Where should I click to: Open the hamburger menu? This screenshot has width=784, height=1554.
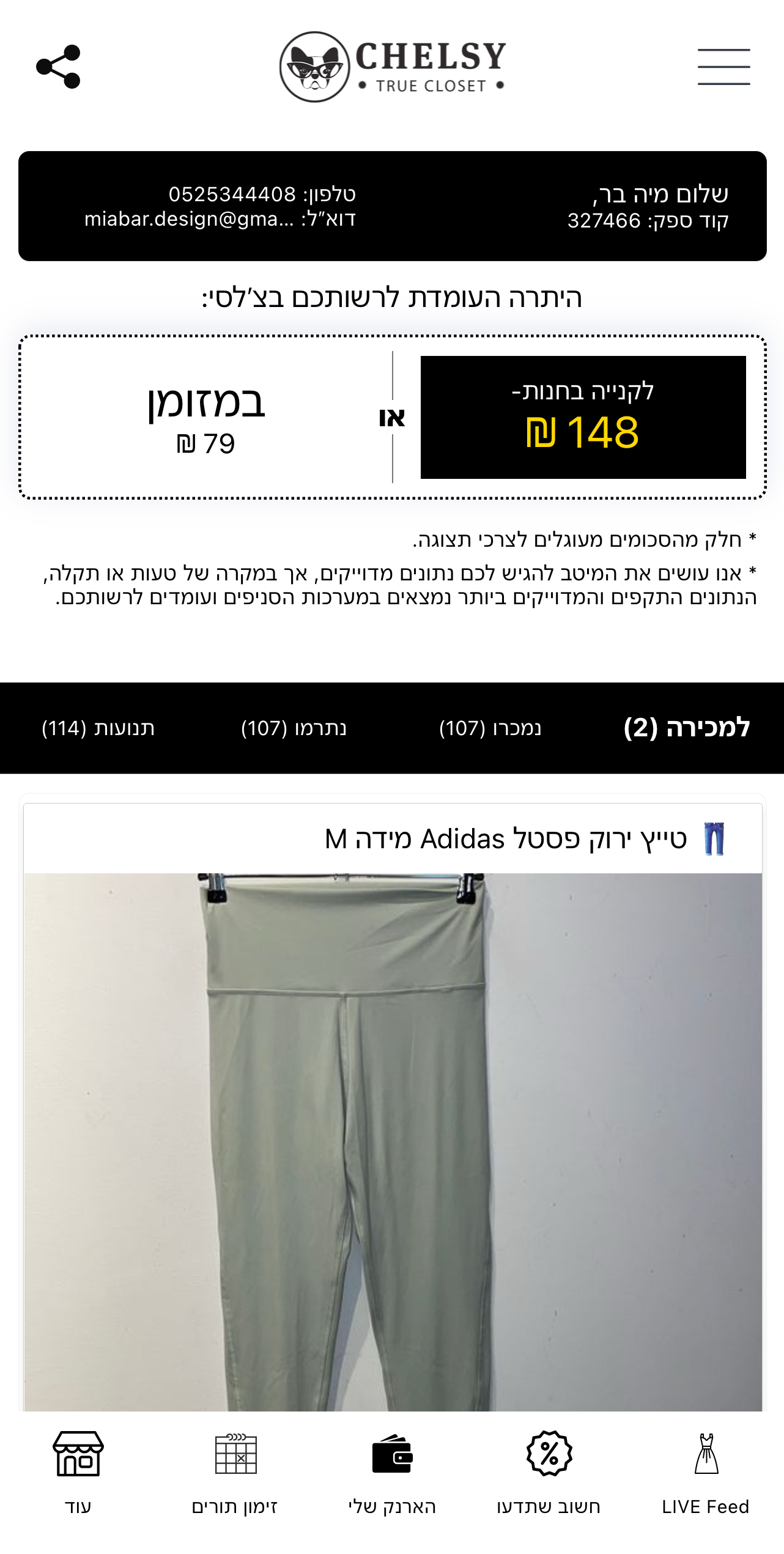(x=723, y=67)
